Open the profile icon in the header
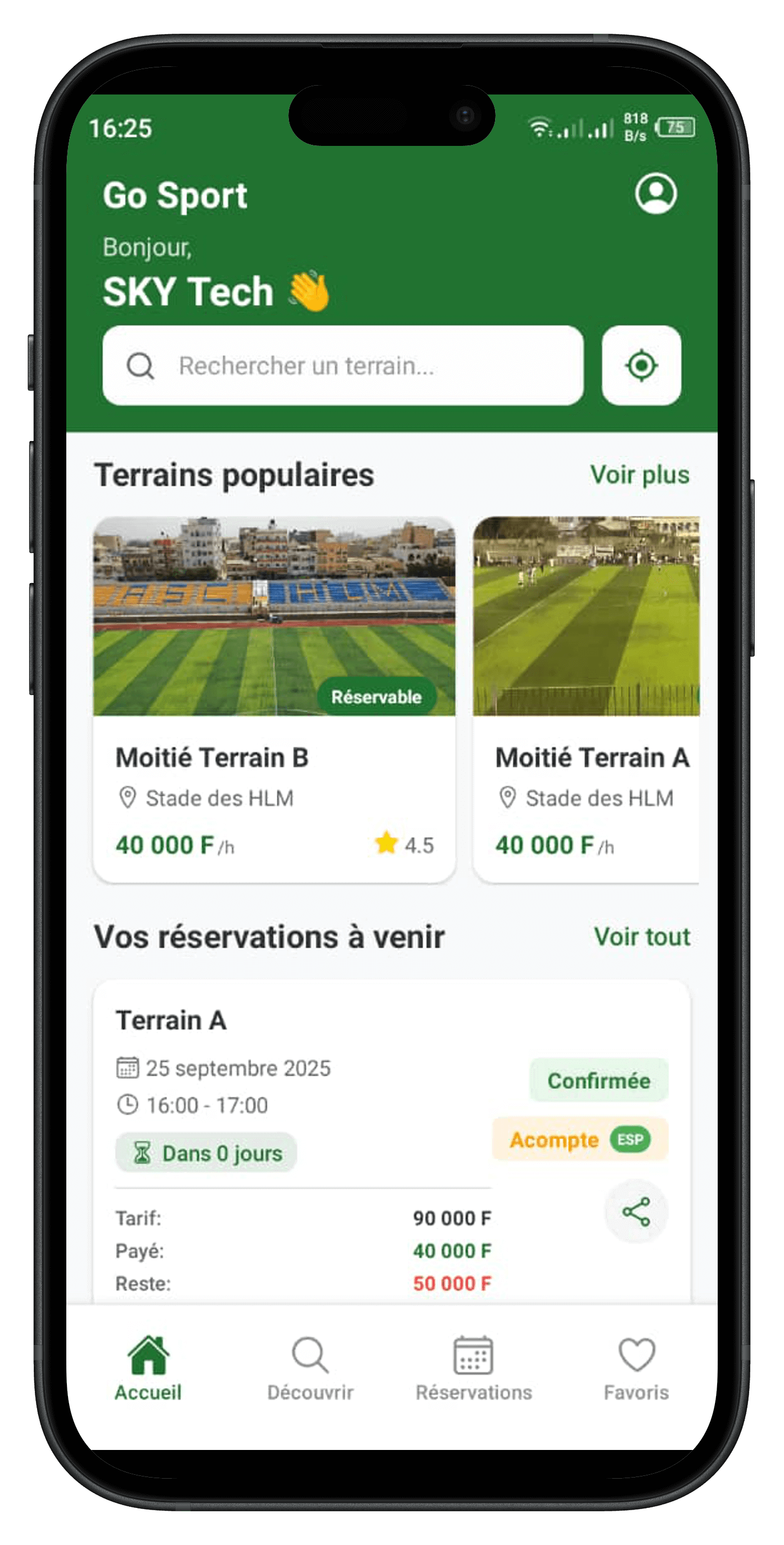This screenshot has width=784, height=1545. 656,193
